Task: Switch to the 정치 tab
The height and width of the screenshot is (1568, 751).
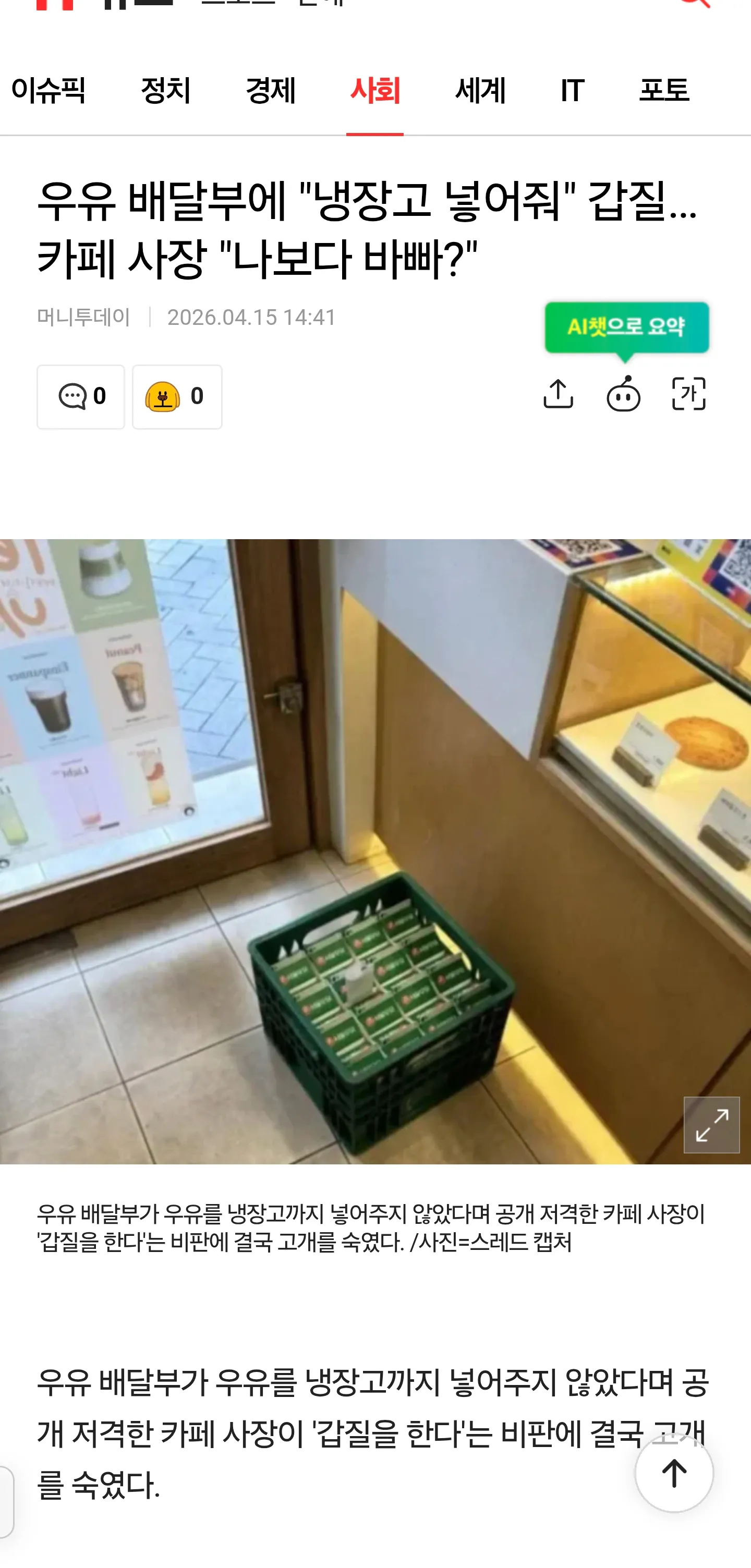Action: pos(165,90)
